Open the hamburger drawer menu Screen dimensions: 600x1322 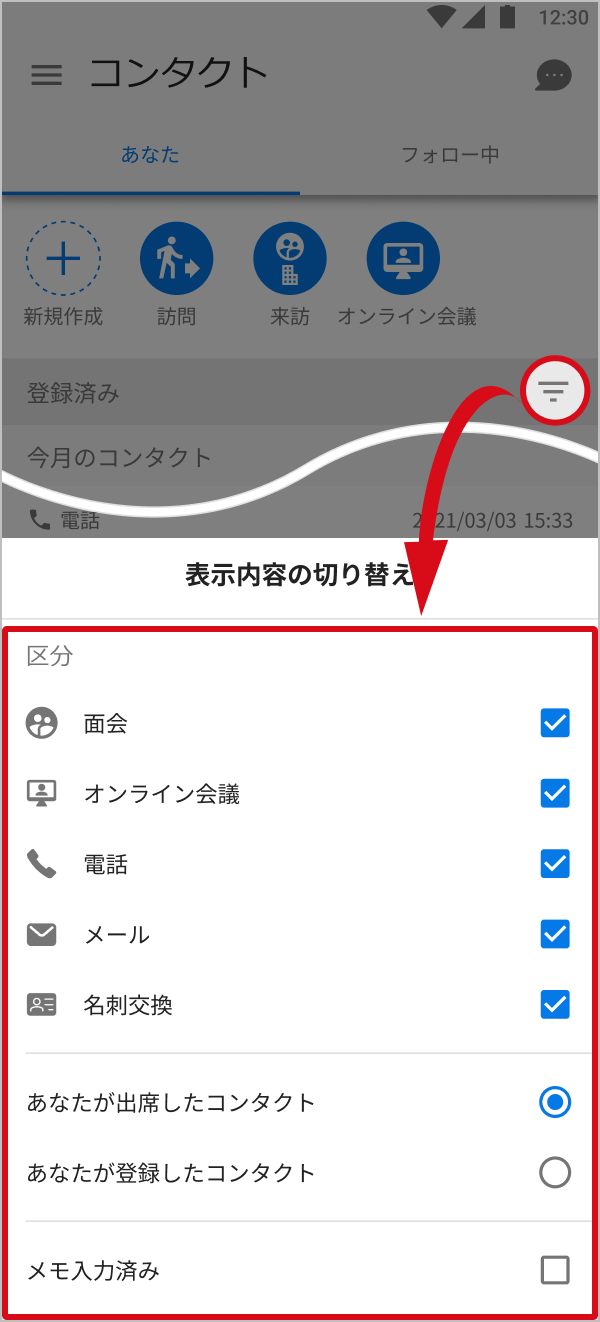coord(47,75)
